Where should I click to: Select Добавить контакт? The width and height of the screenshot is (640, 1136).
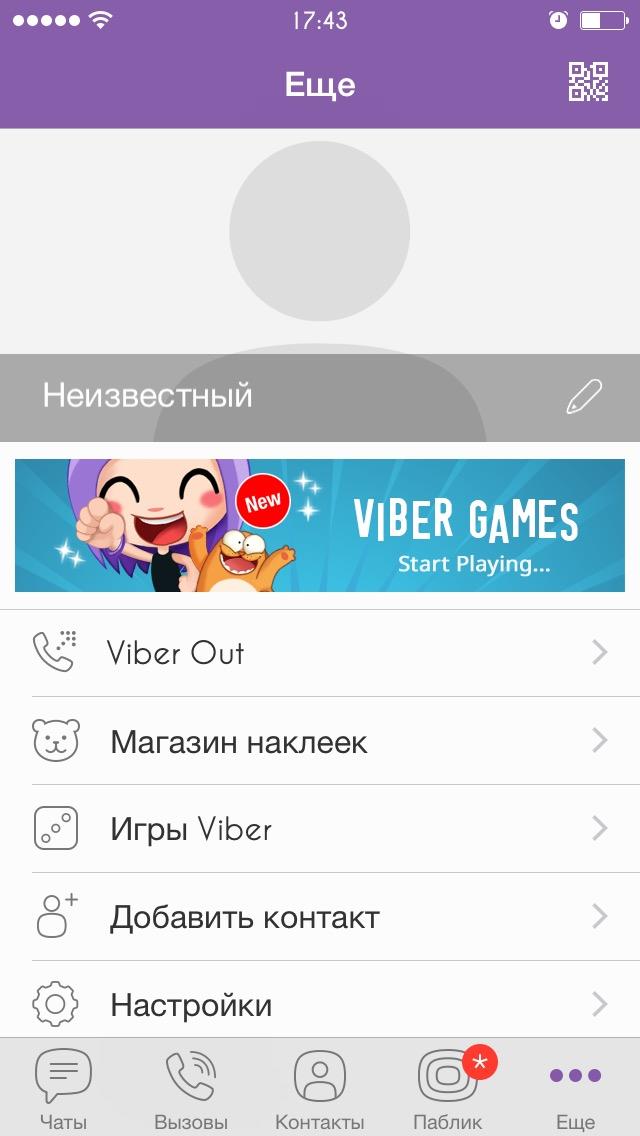(320, 917)
